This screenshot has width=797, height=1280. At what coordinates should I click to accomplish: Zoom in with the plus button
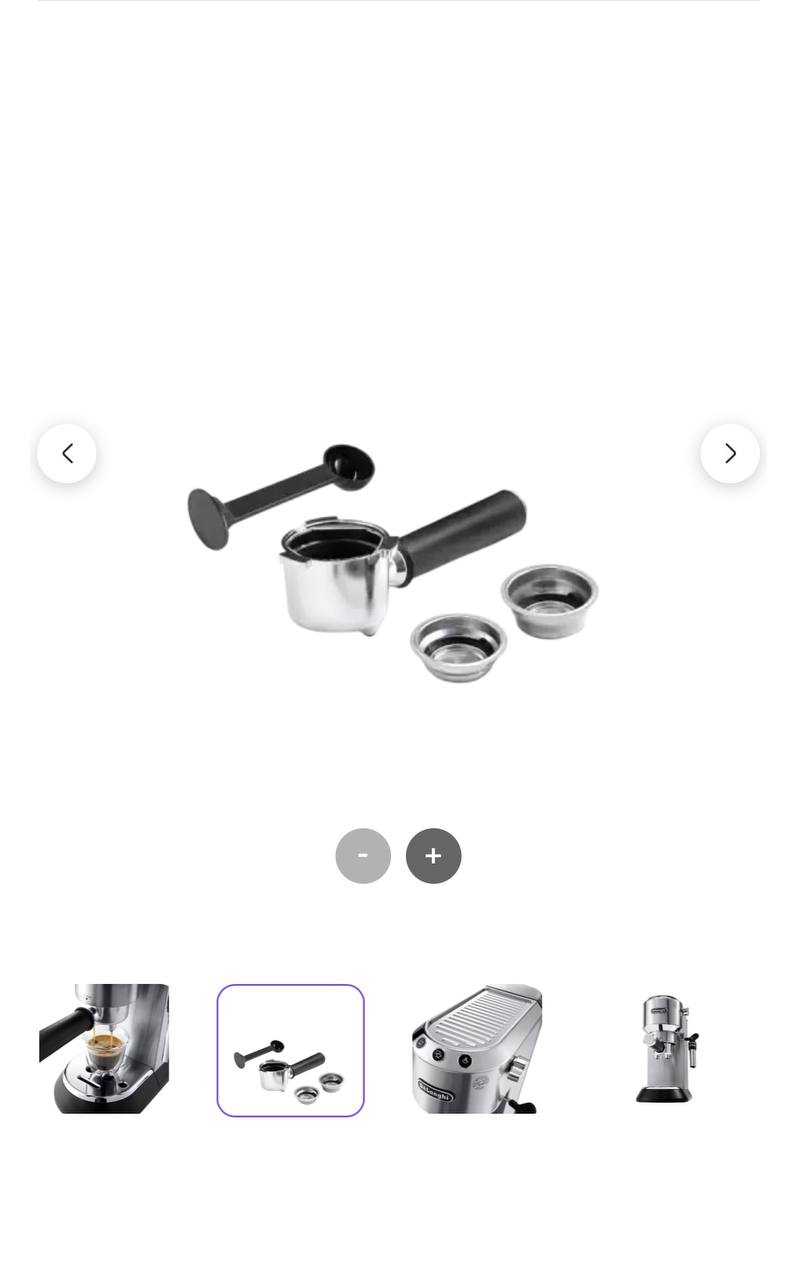tap(433, 856)
